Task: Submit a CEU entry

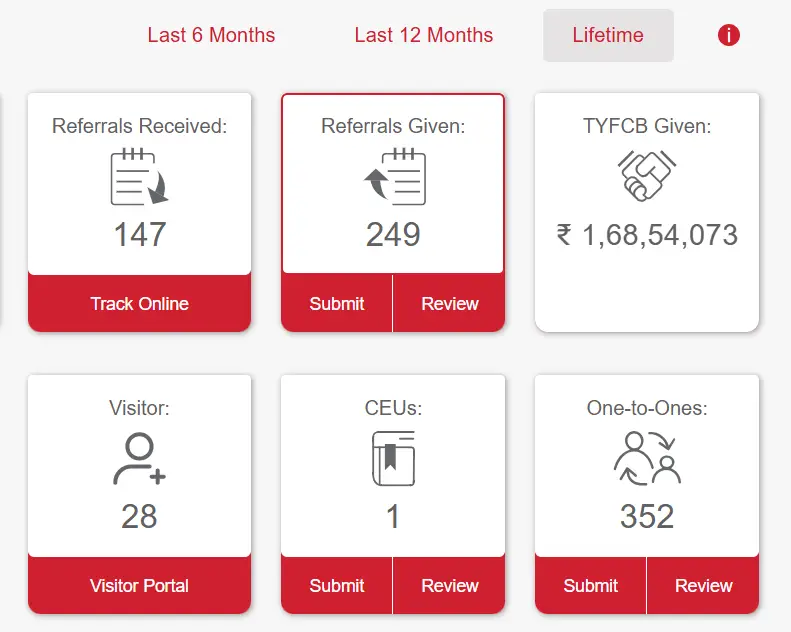Action: click(x=337, y=585)
